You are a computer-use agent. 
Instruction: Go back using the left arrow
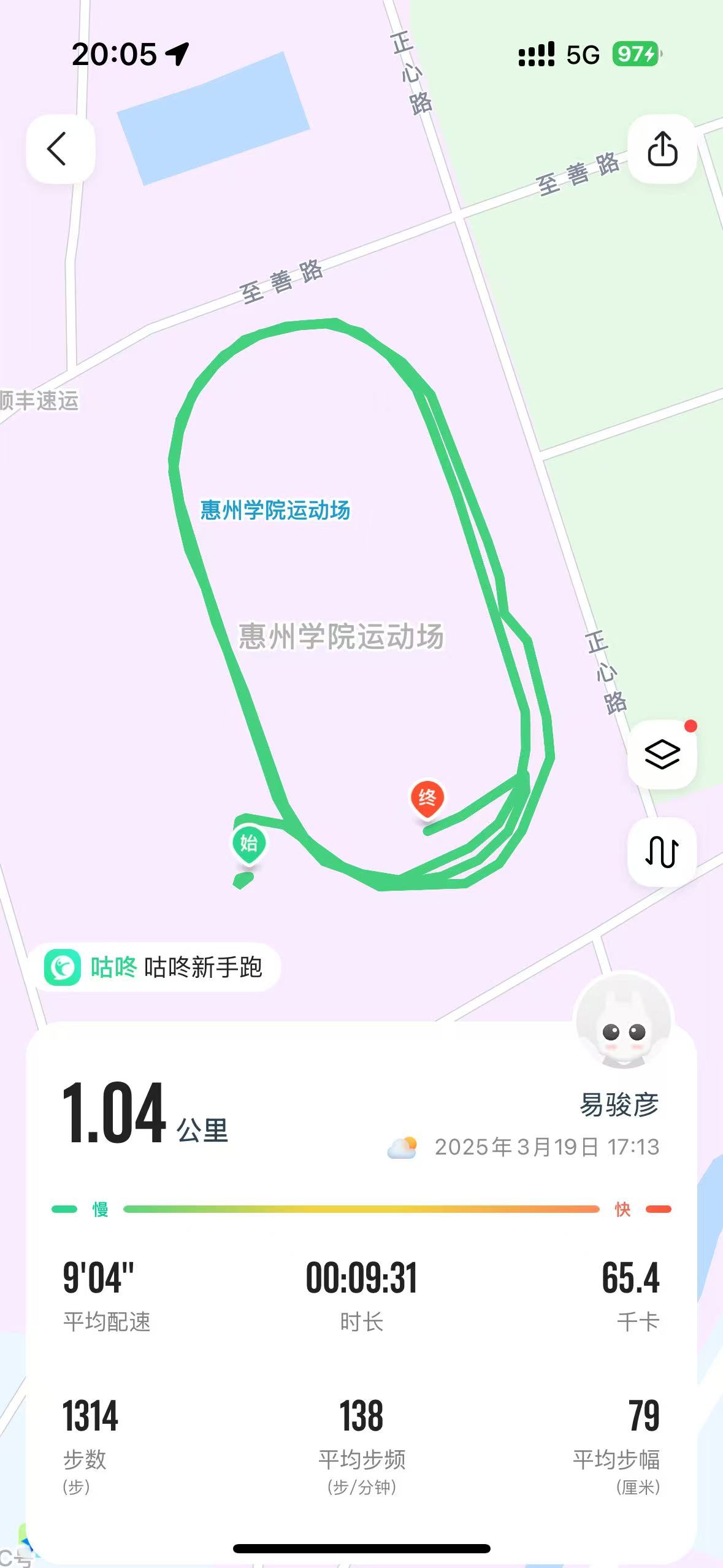click(x=60, y=148)
